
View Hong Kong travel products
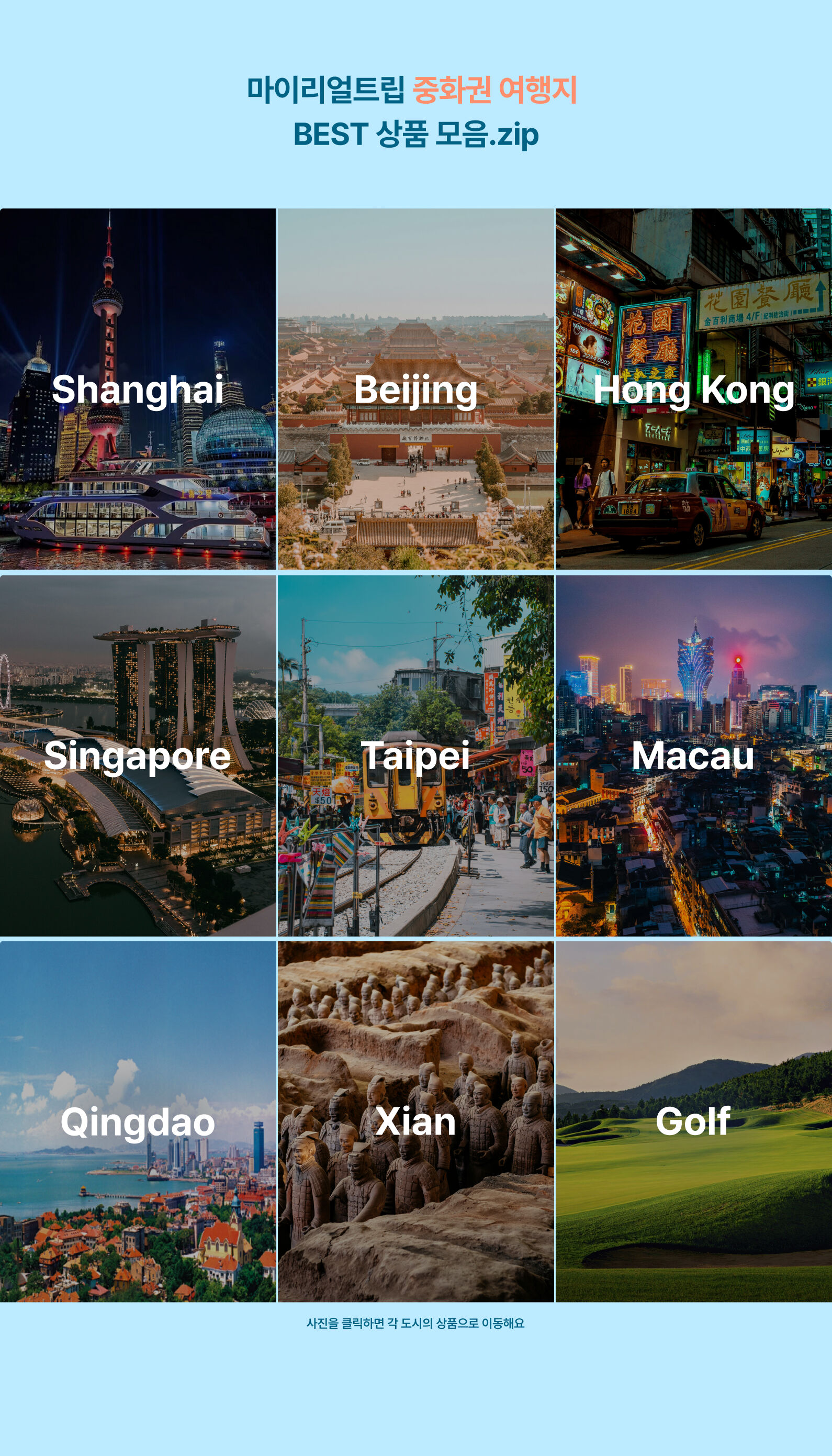click(x=693, y=388)
